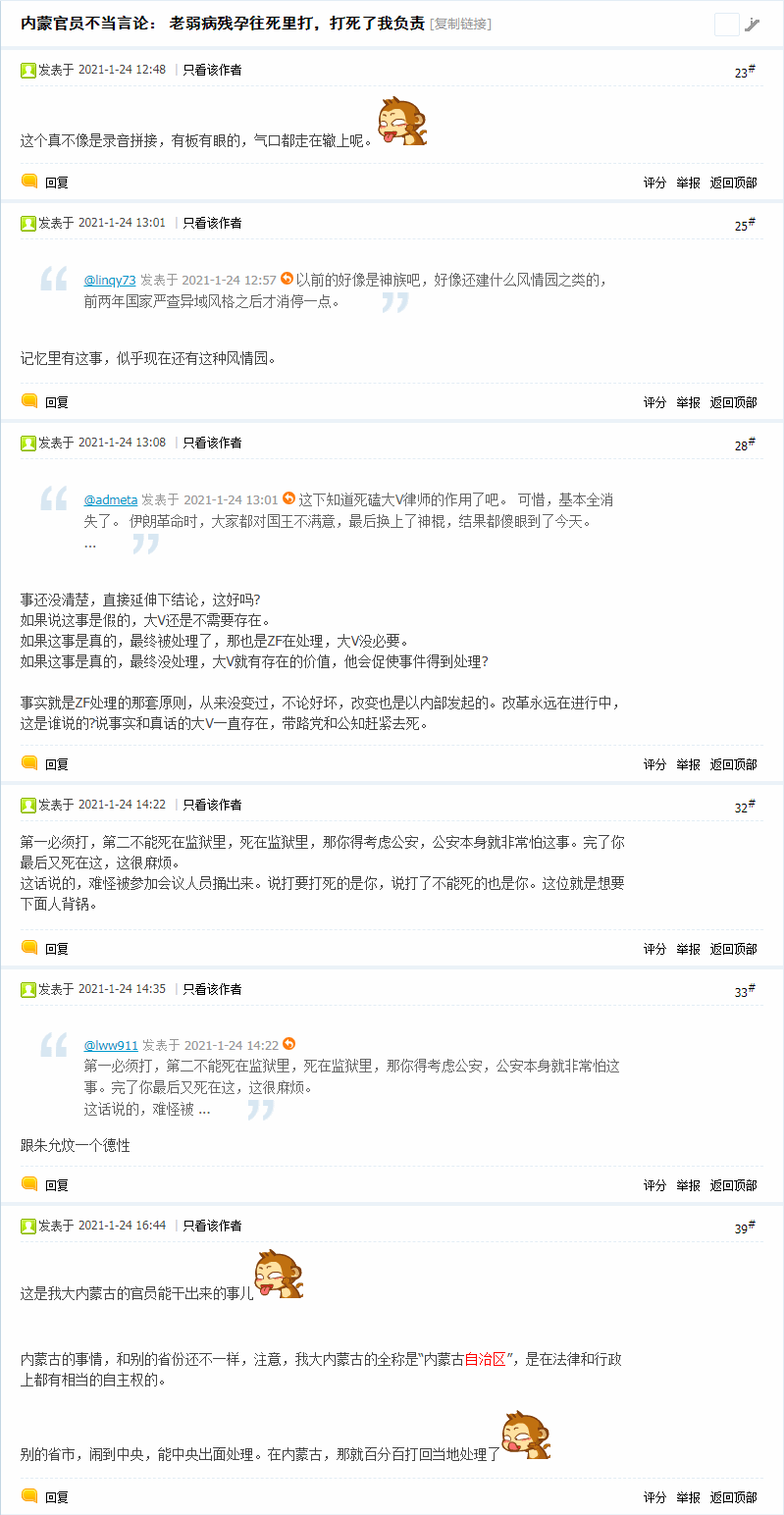Open floor number 33 permalink
Image resolution: width=784 pixels, height=1515 pixels.
745,991
